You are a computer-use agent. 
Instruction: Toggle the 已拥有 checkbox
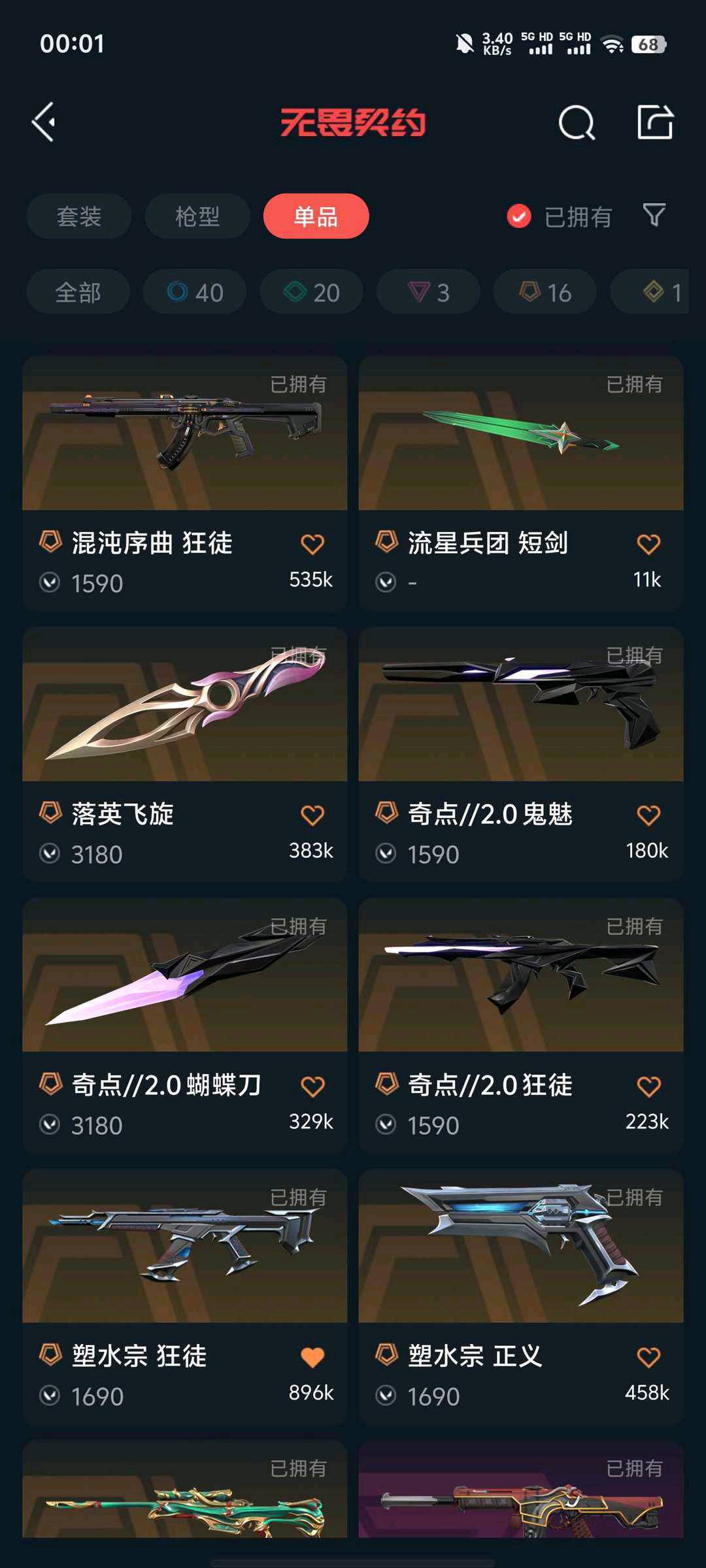point(519,216)
